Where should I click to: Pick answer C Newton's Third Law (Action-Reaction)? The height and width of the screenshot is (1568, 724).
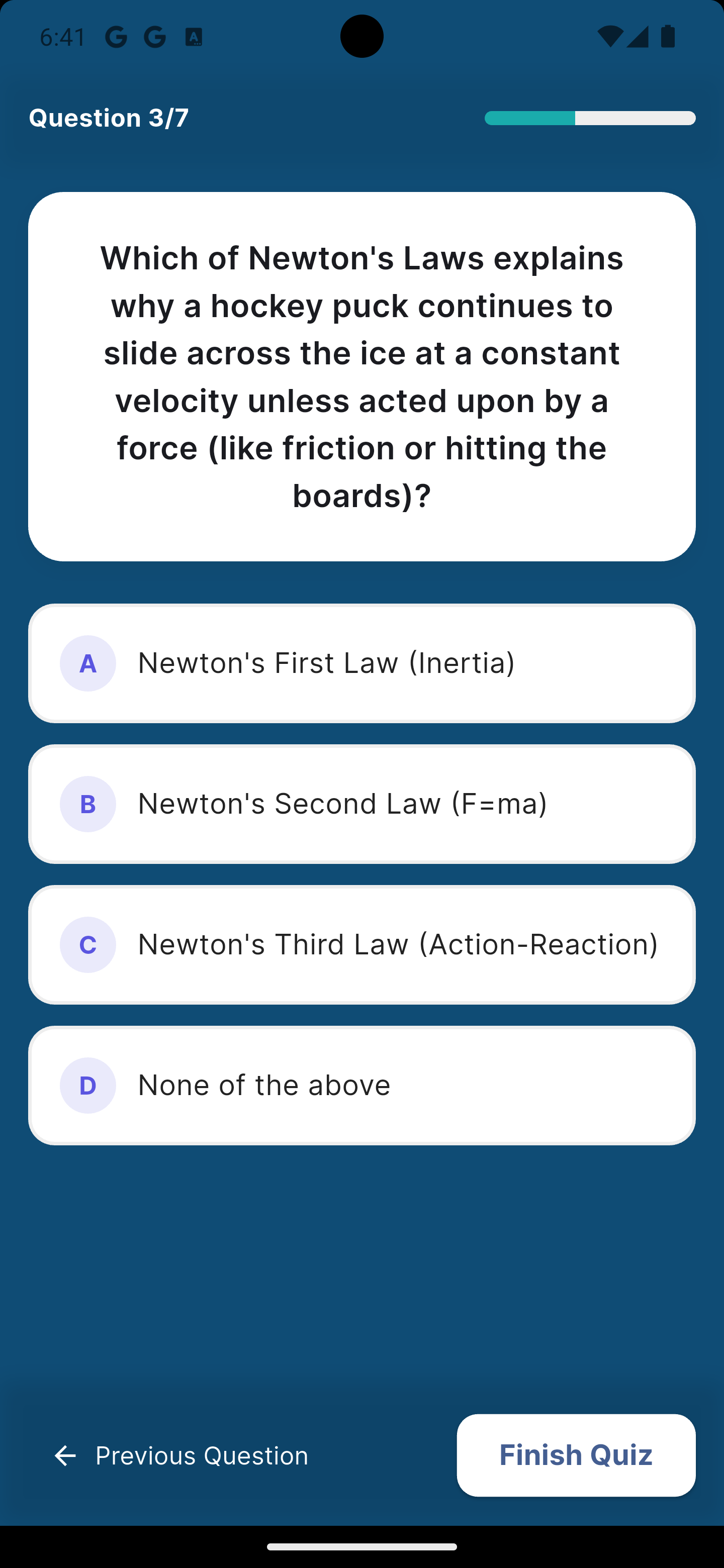click(x=361, y=944)
